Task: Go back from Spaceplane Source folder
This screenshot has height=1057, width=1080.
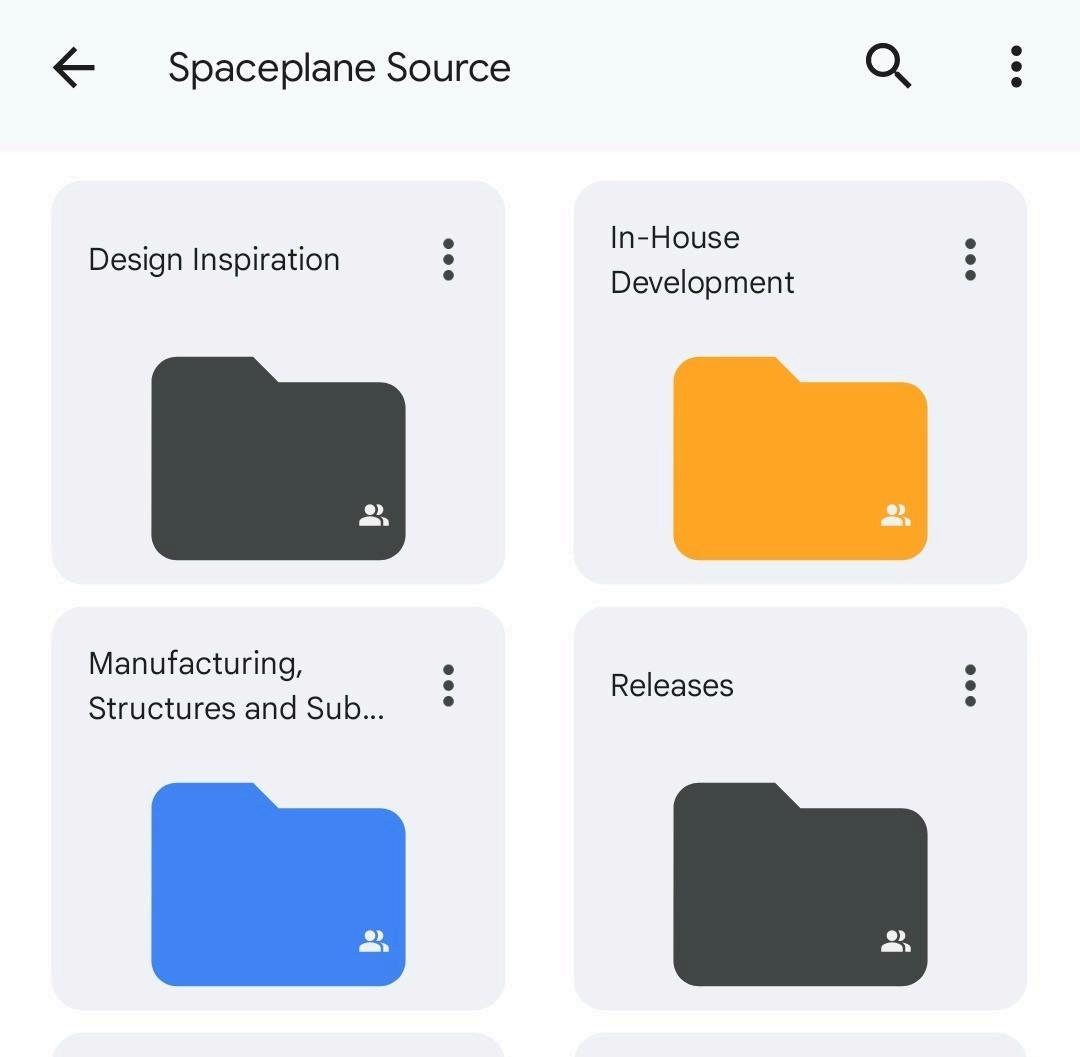Action: (74, 68)
